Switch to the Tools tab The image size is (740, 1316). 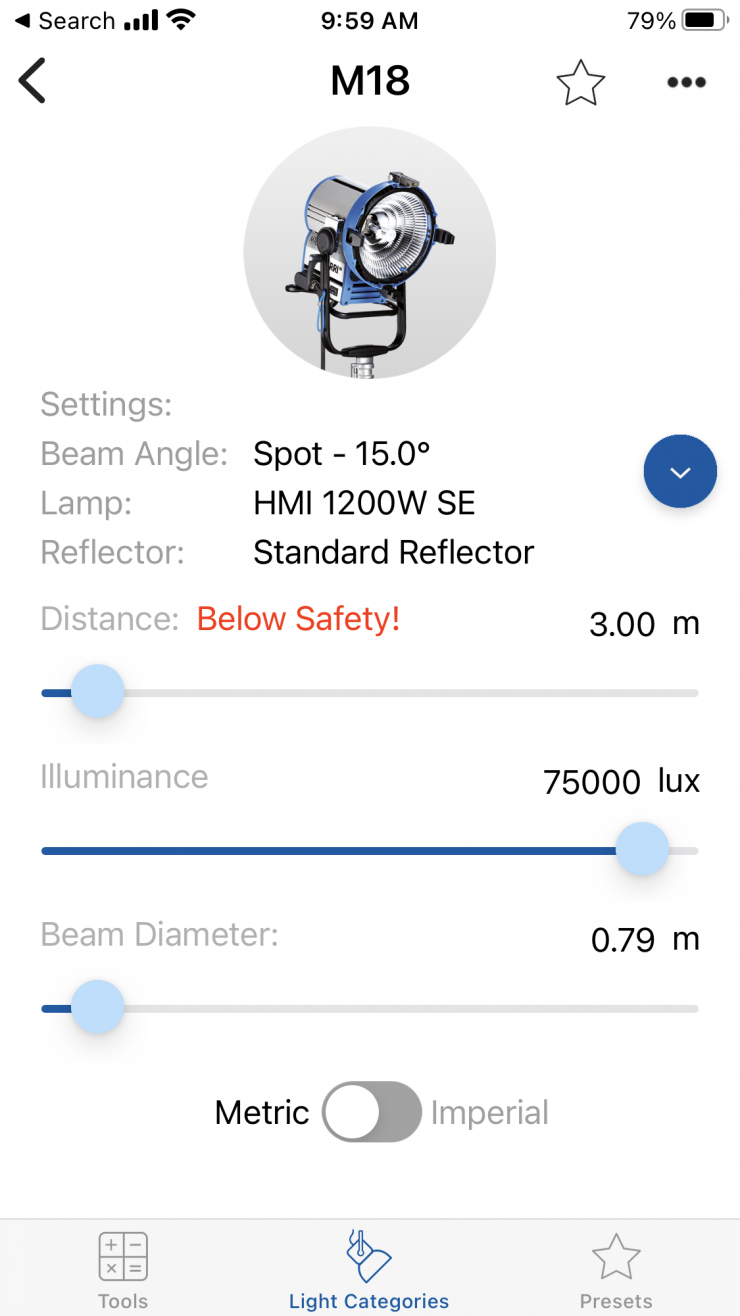pyautogui.click(x=123, y=1269)
